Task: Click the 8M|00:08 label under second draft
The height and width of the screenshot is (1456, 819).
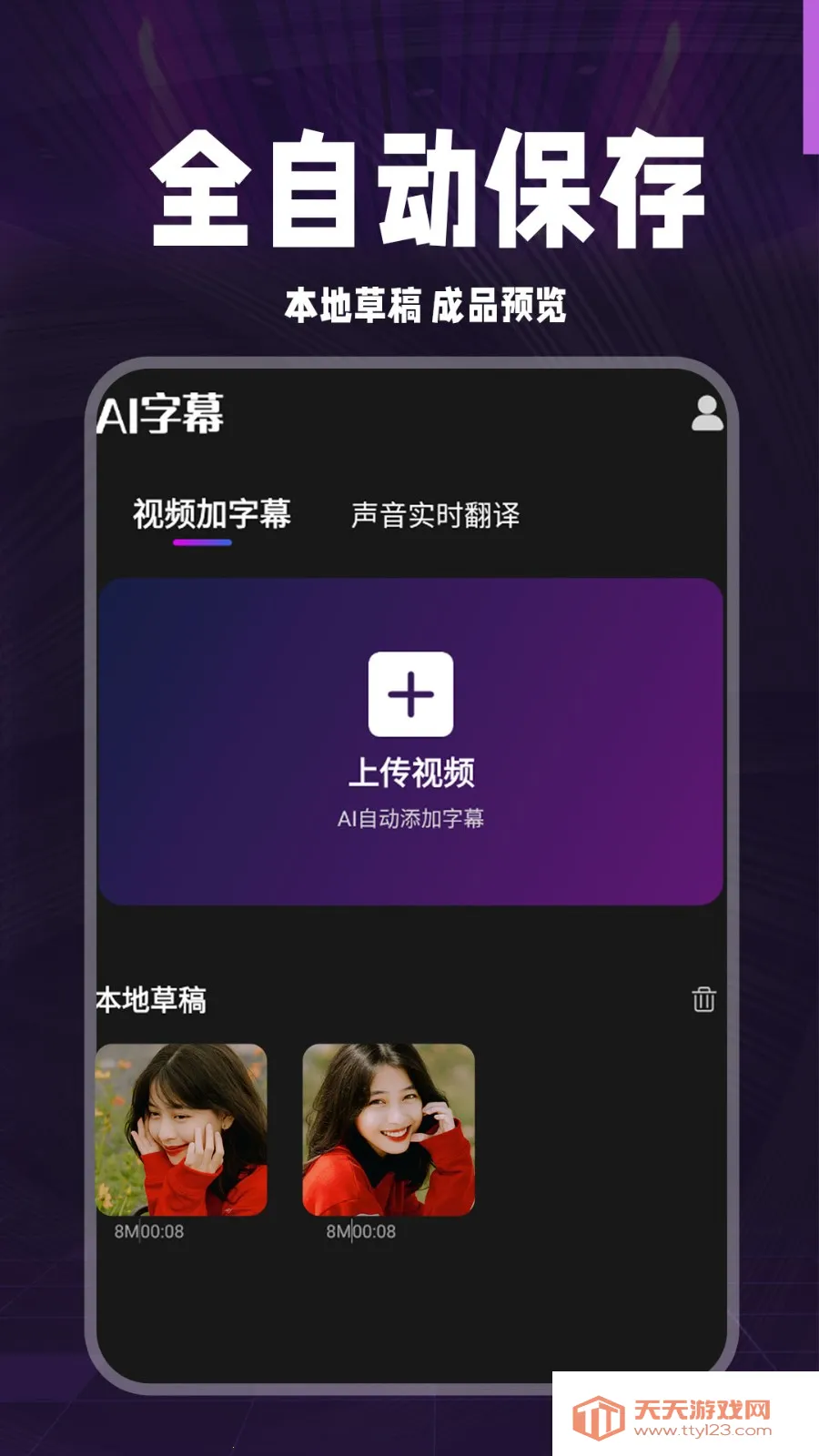Action: click(361, 1234)
